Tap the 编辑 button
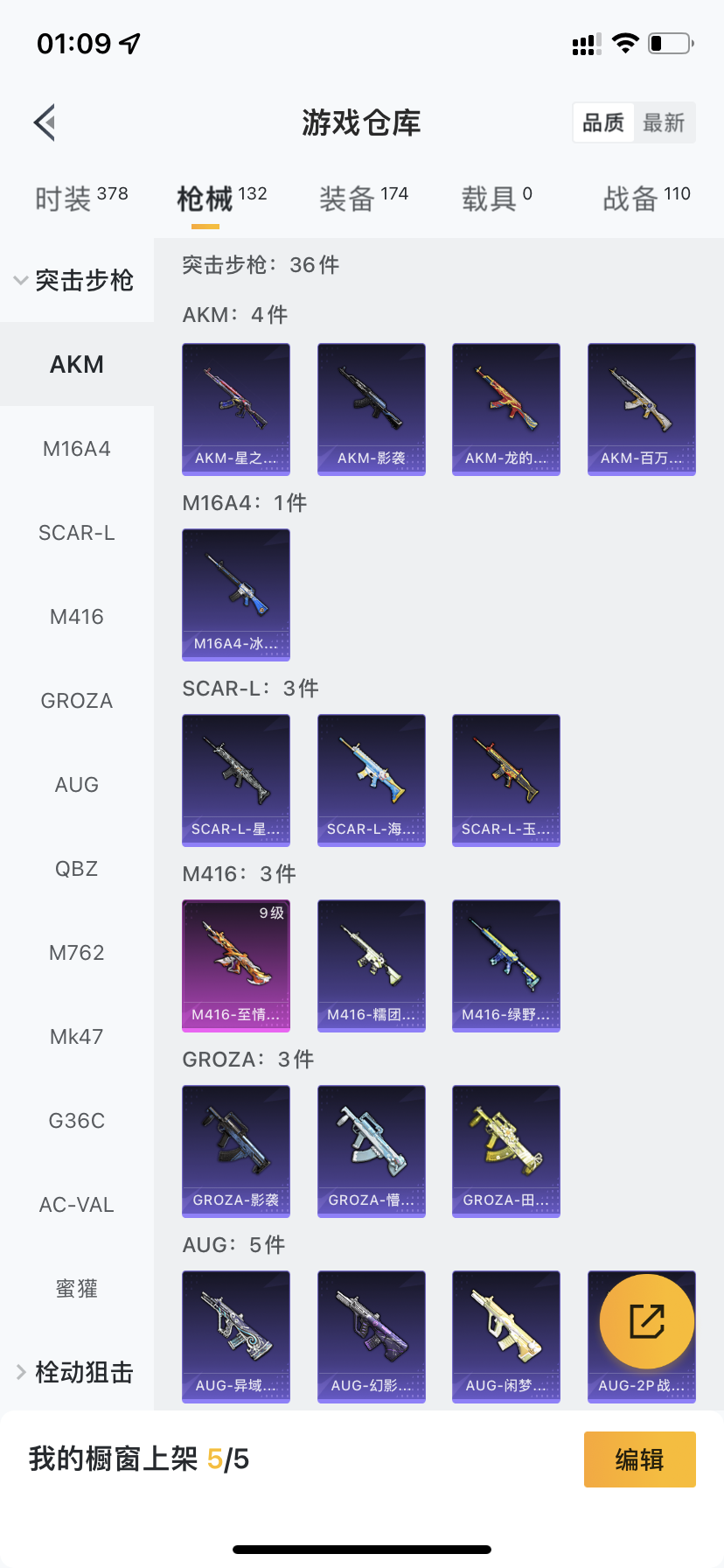This screenshot has width=724, height=1568. click(639, 1459)
